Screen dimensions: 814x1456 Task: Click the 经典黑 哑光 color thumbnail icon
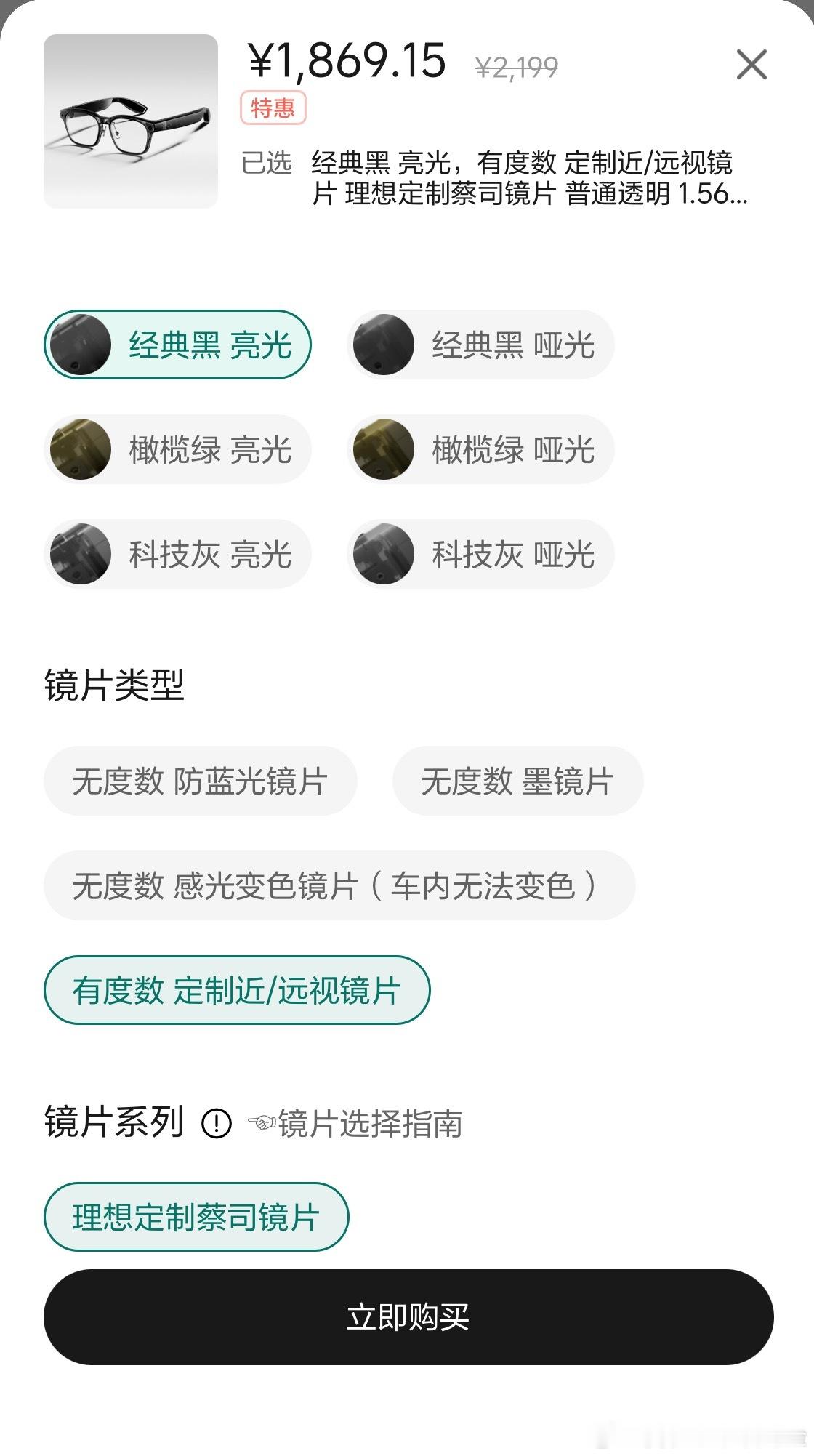pos(385,345)
